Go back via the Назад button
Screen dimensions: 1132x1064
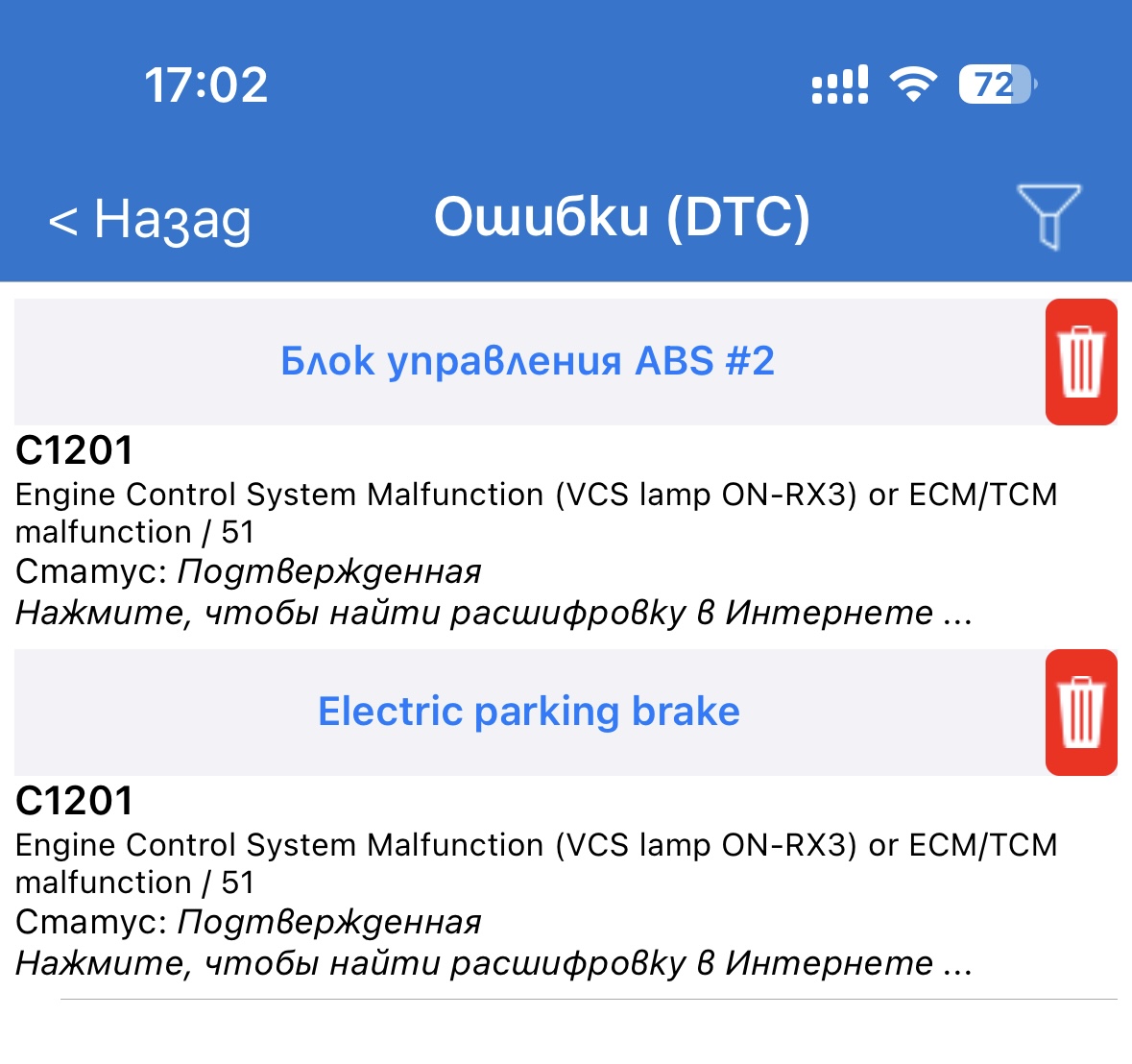(151, 219)
